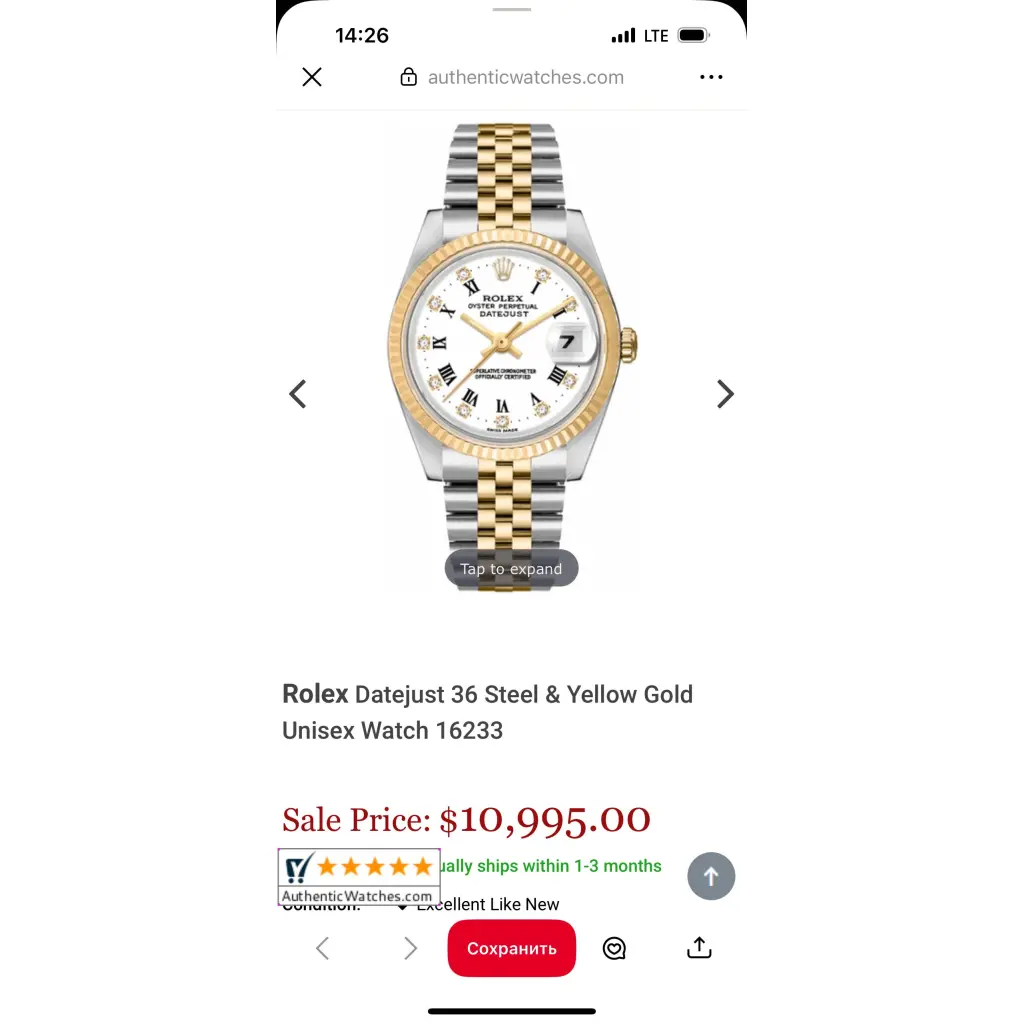The width and height of the screenshot is (1024, 1024).
Task: Close the in-app browser
Action: coord(312,77)
